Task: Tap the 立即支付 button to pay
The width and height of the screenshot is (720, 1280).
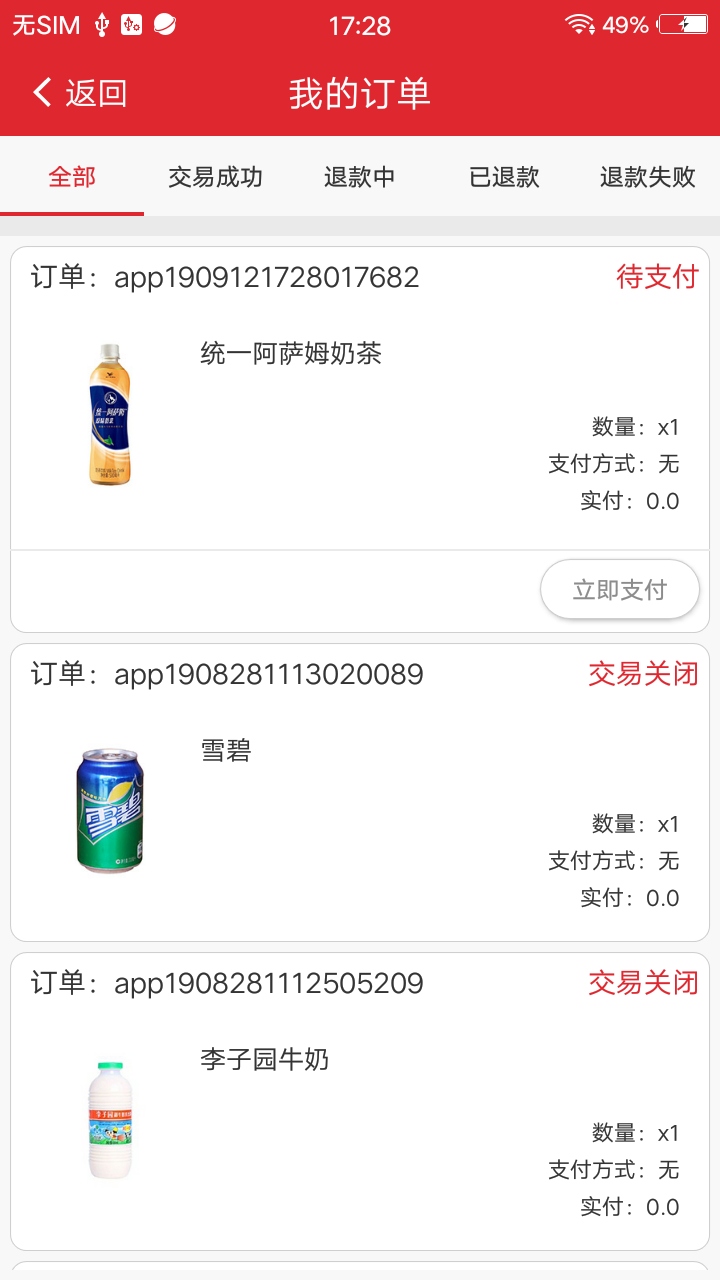Action: click(620, 589)
